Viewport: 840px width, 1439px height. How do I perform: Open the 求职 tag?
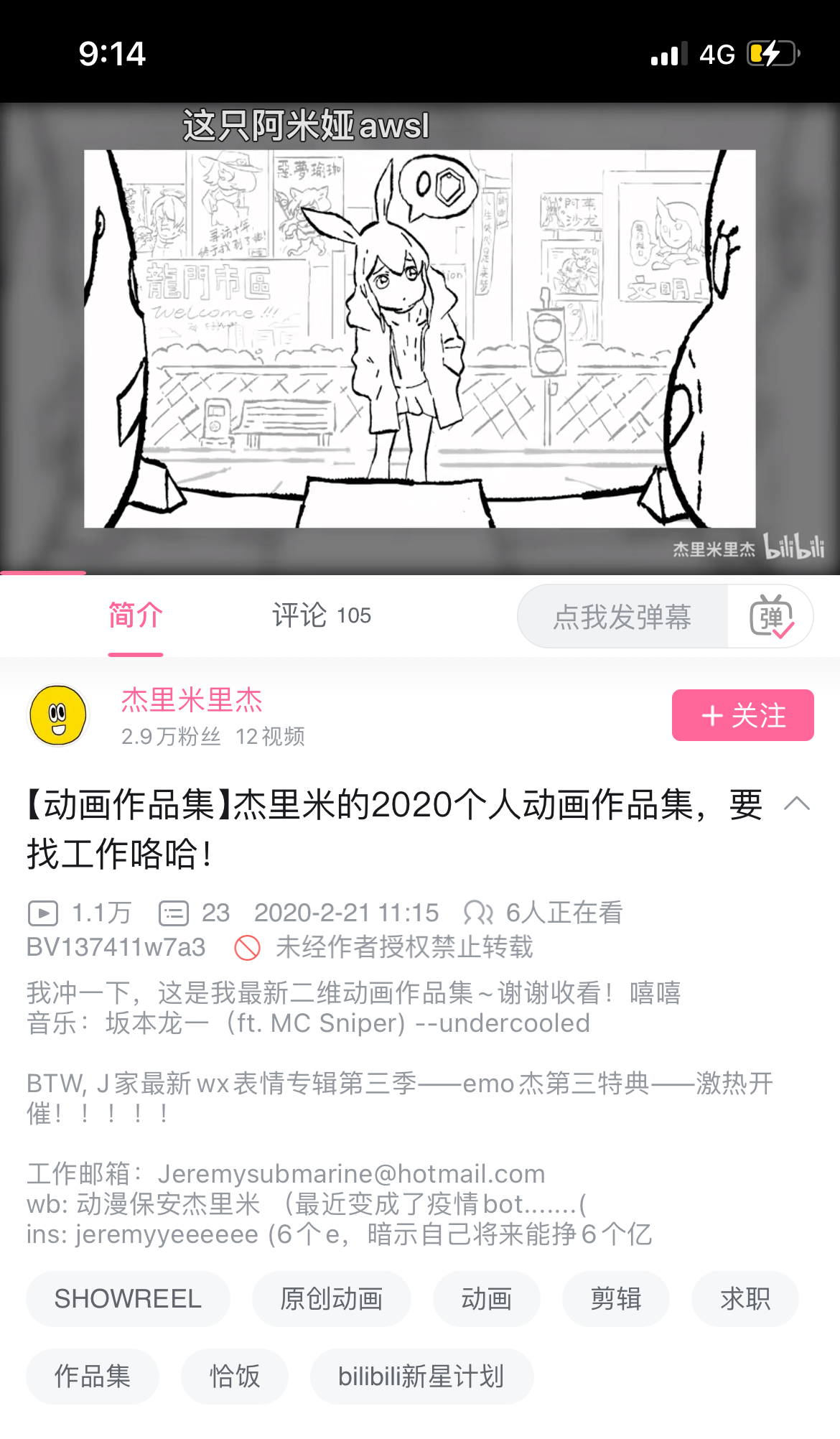(745, 1299)
